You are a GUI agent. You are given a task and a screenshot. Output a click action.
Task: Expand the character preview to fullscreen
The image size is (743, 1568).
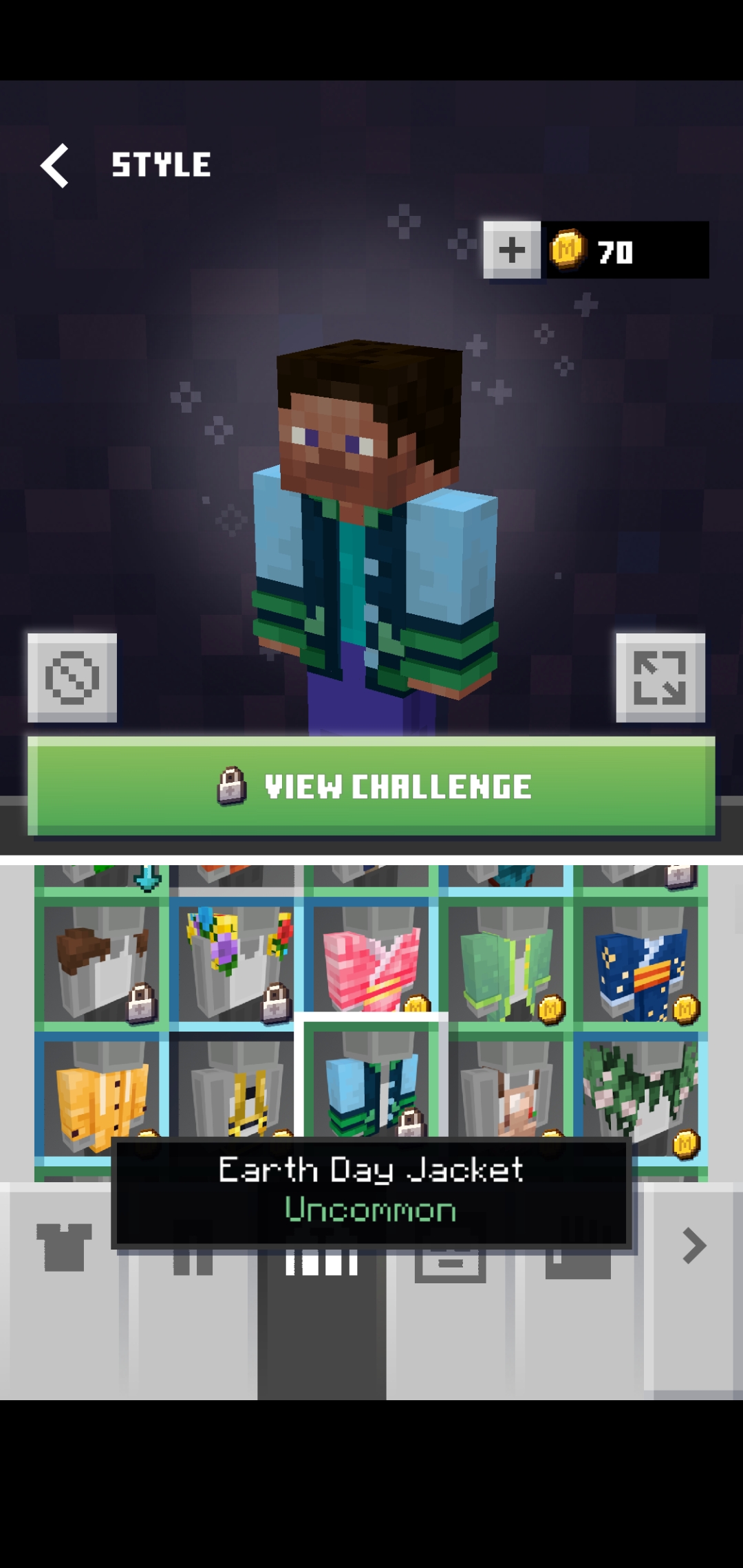click(660, 677)
